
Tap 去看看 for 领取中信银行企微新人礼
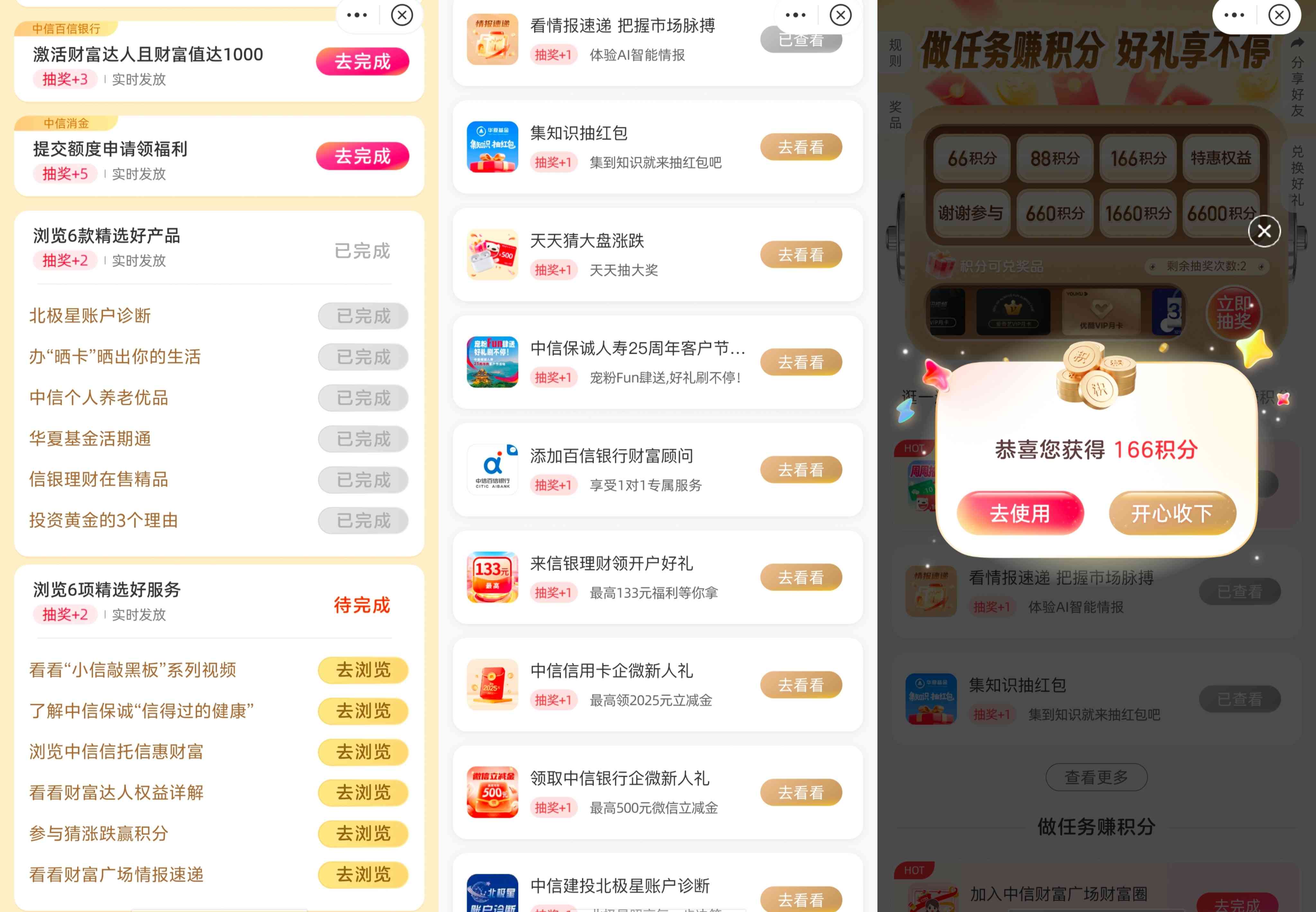tap(800, 793)
